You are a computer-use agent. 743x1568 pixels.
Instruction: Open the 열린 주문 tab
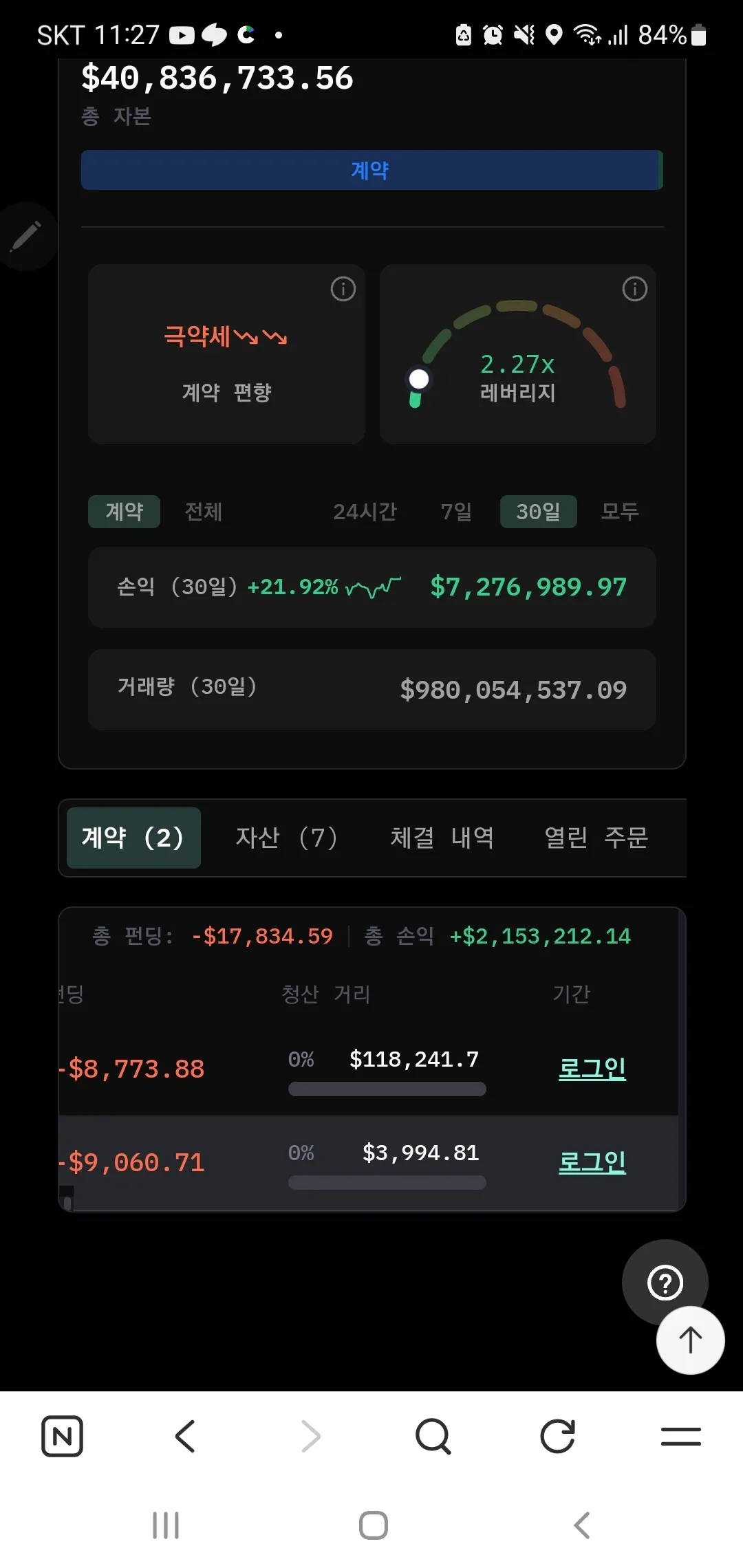coord(596,838)
